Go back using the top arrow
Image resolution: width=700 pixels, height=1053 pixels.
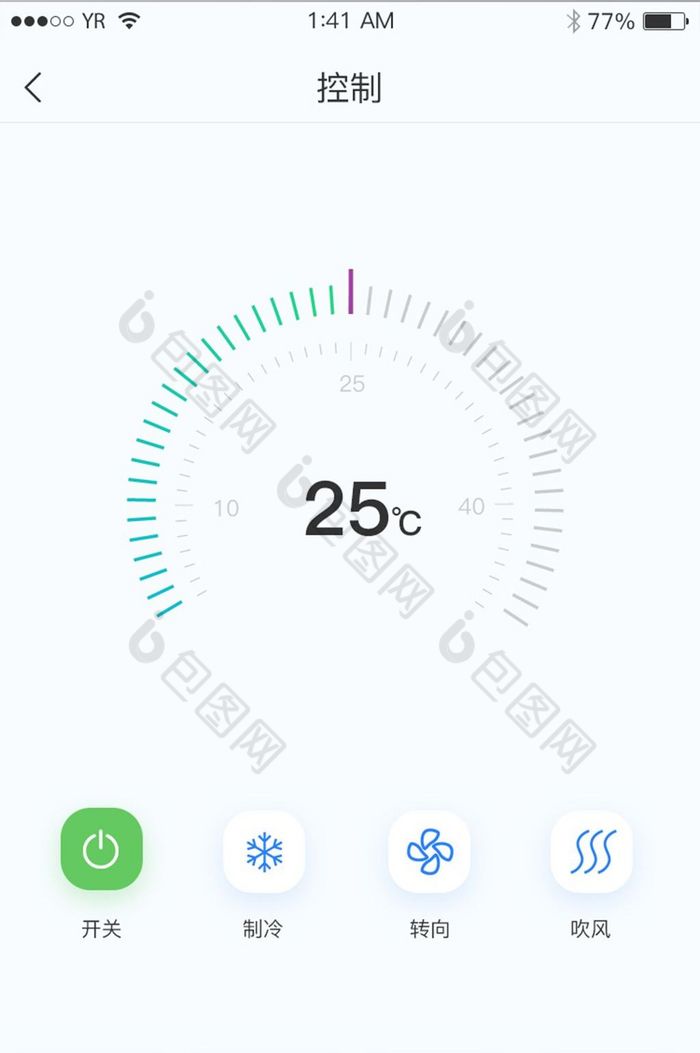pos(33,88)
